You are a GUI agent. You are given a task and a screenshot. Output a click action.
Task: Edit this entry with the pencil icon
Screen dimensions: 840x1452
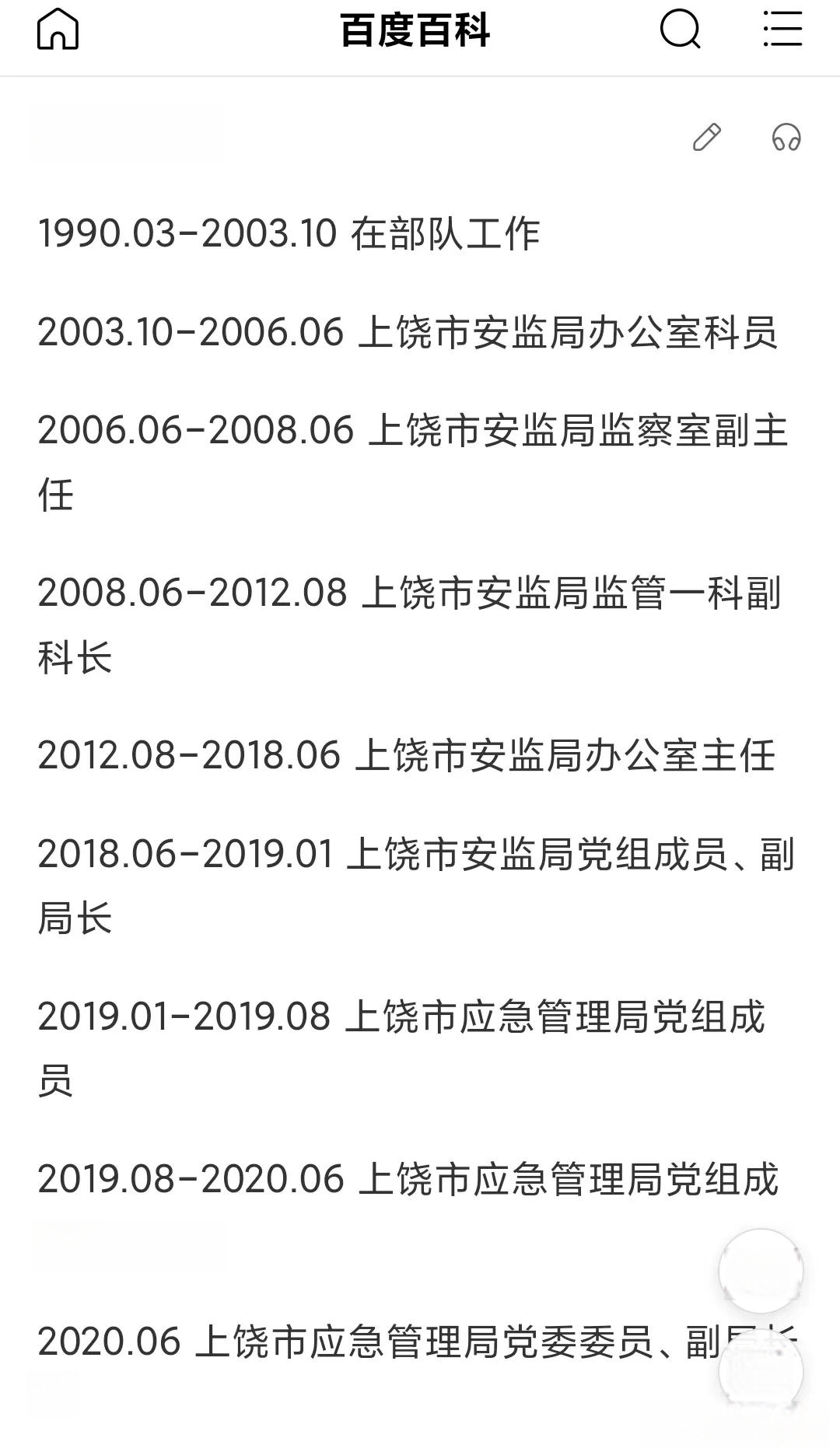click(x=707, y=137)
